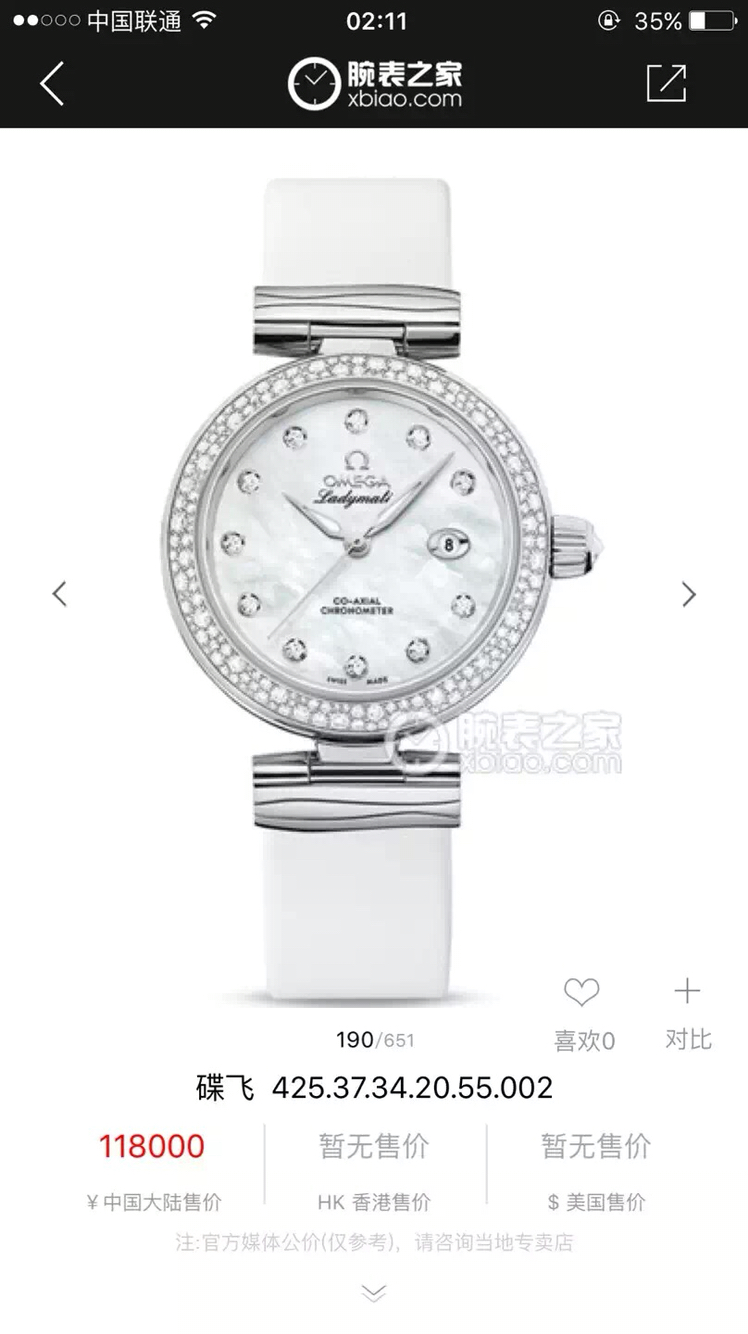The height and width of the screenshot is (1334, 748).
Task: Go back using the top-left arrow
Action: click(52, 84)
